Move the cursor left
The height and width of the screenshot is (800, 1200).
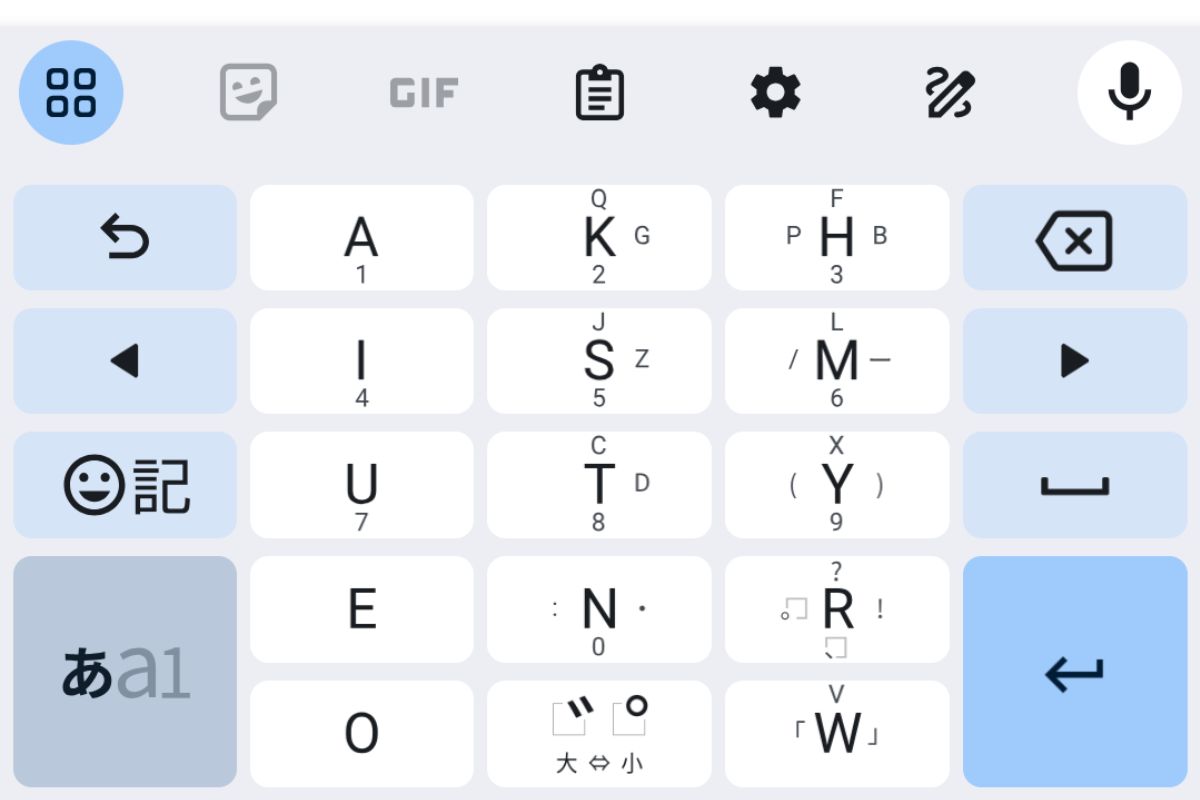point(125,361)
